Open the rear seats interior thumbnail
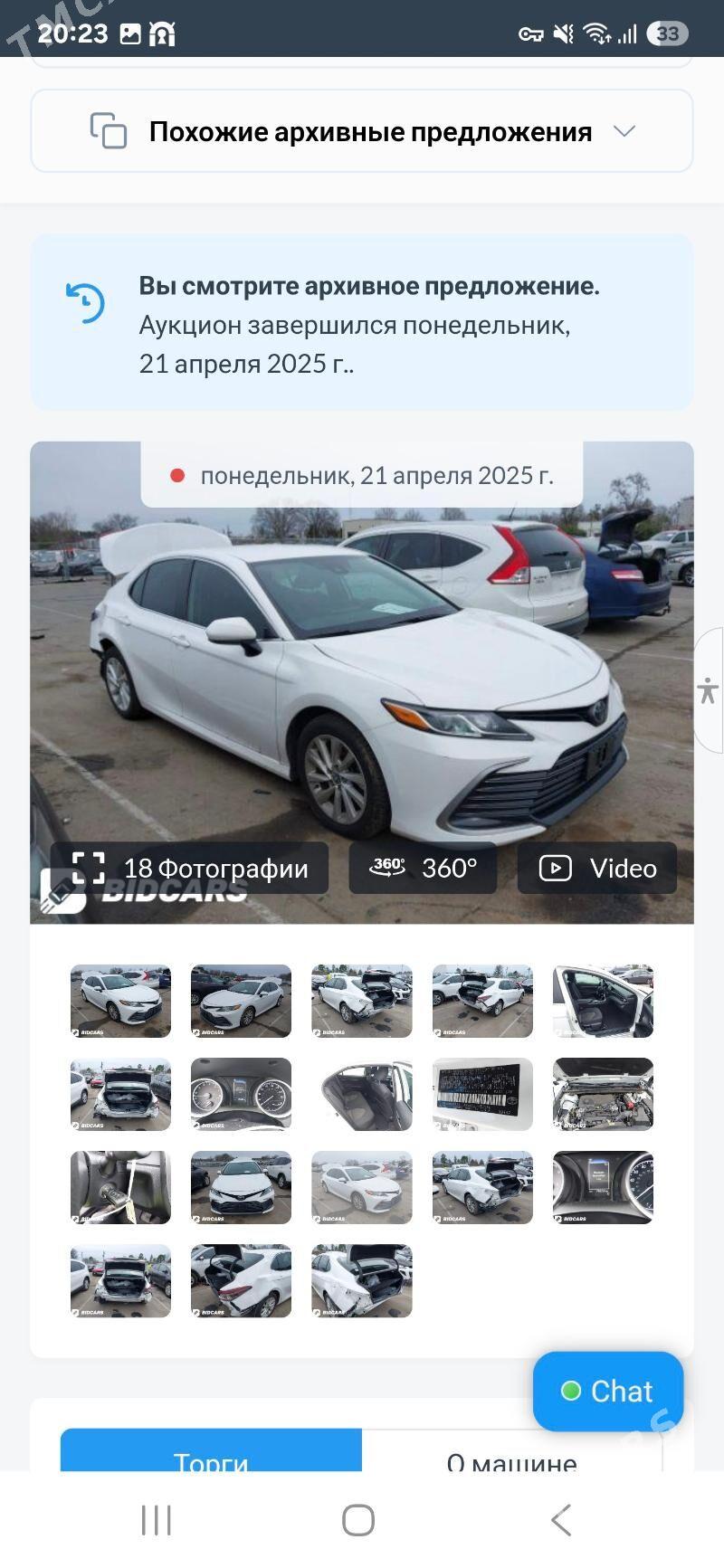Viewport: 724px width, 1568px height. pyautogui.click(x=362, y=1094)
